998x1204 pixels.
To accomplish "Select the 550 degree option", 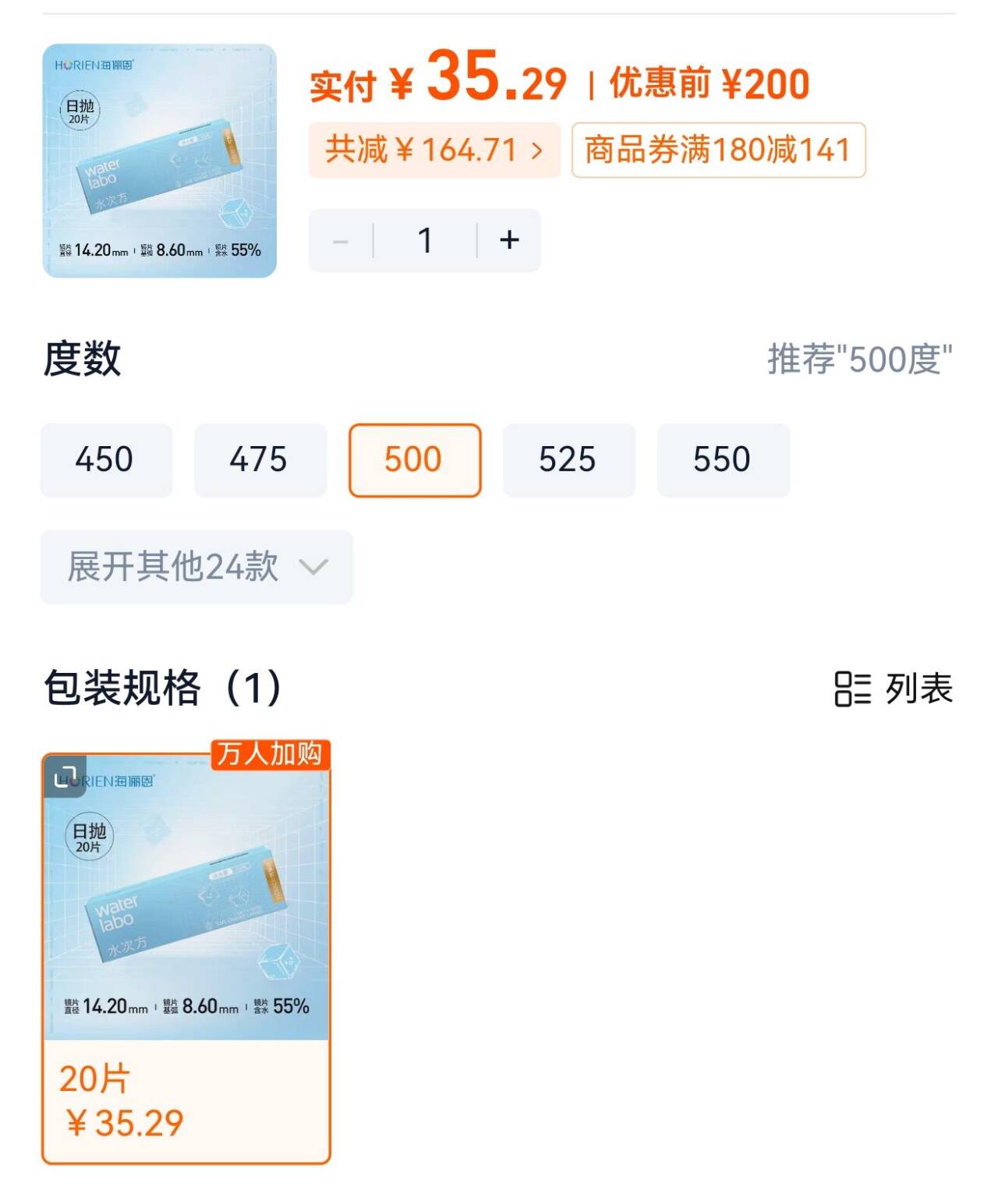I will (723, 460).
